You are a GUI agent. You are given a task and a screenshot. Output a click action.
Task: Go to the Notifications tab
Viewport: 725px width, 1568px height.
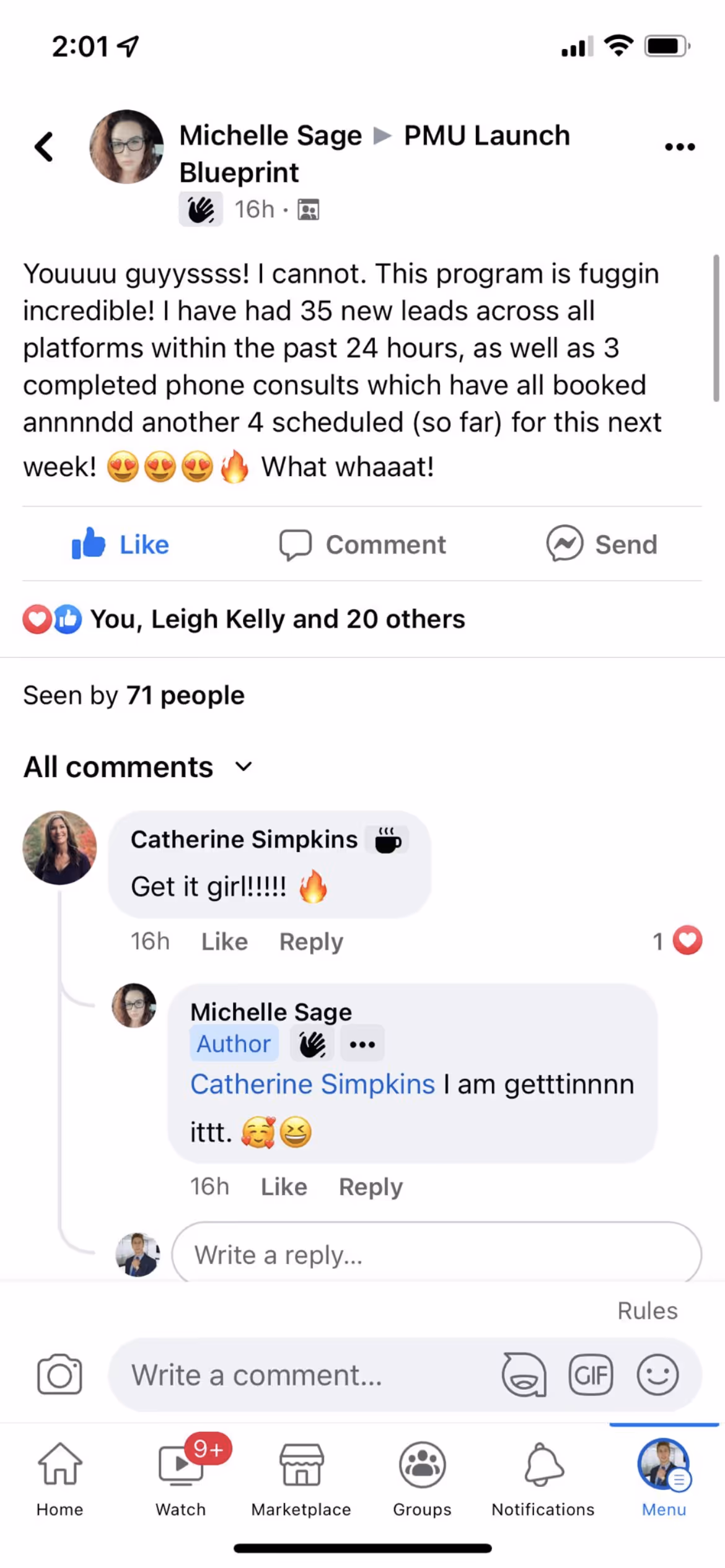543,1478
